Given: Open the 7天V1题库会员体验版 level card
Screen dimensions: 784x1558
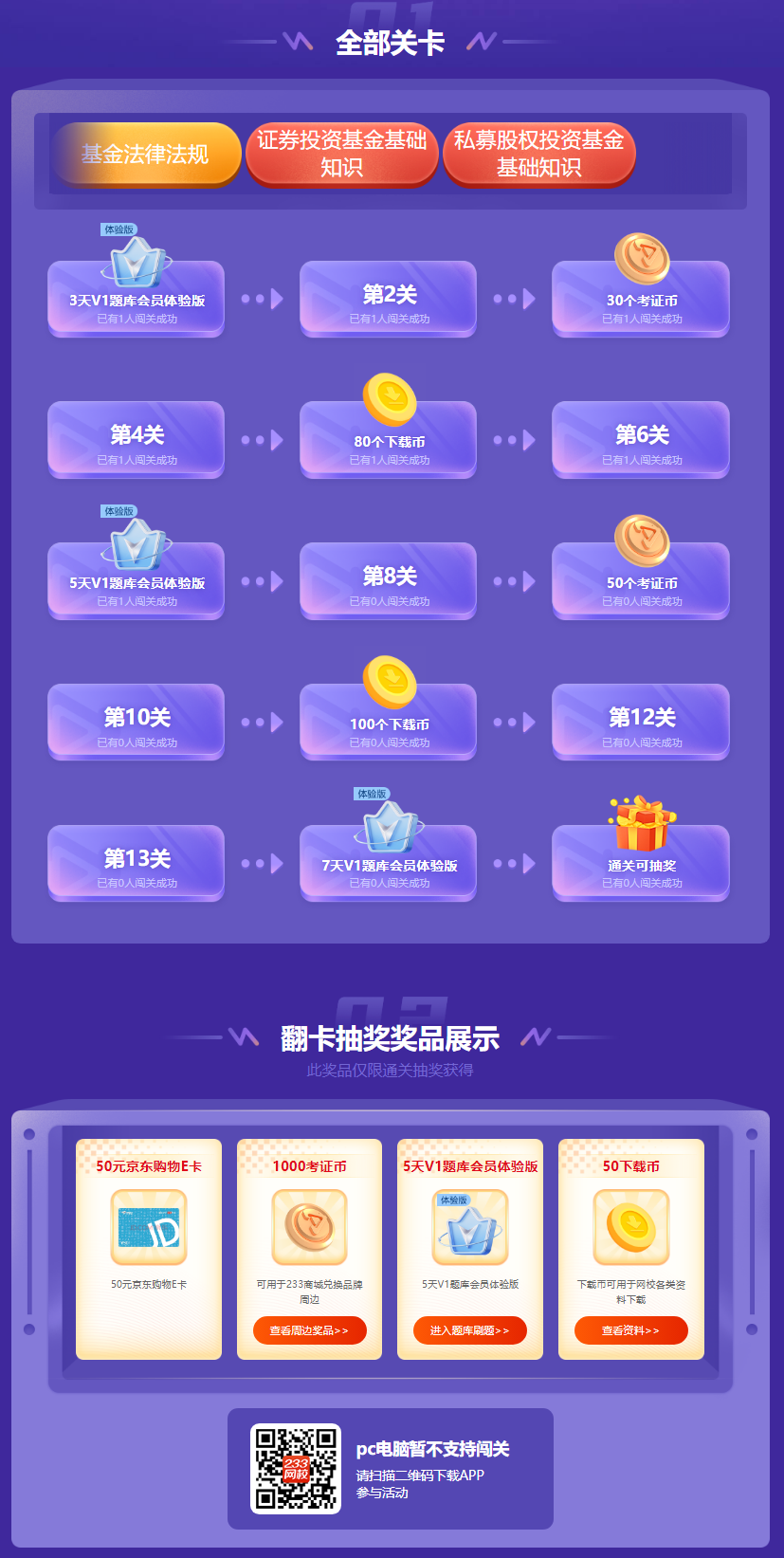Looking at the screenshot, I should click(389, 864).
